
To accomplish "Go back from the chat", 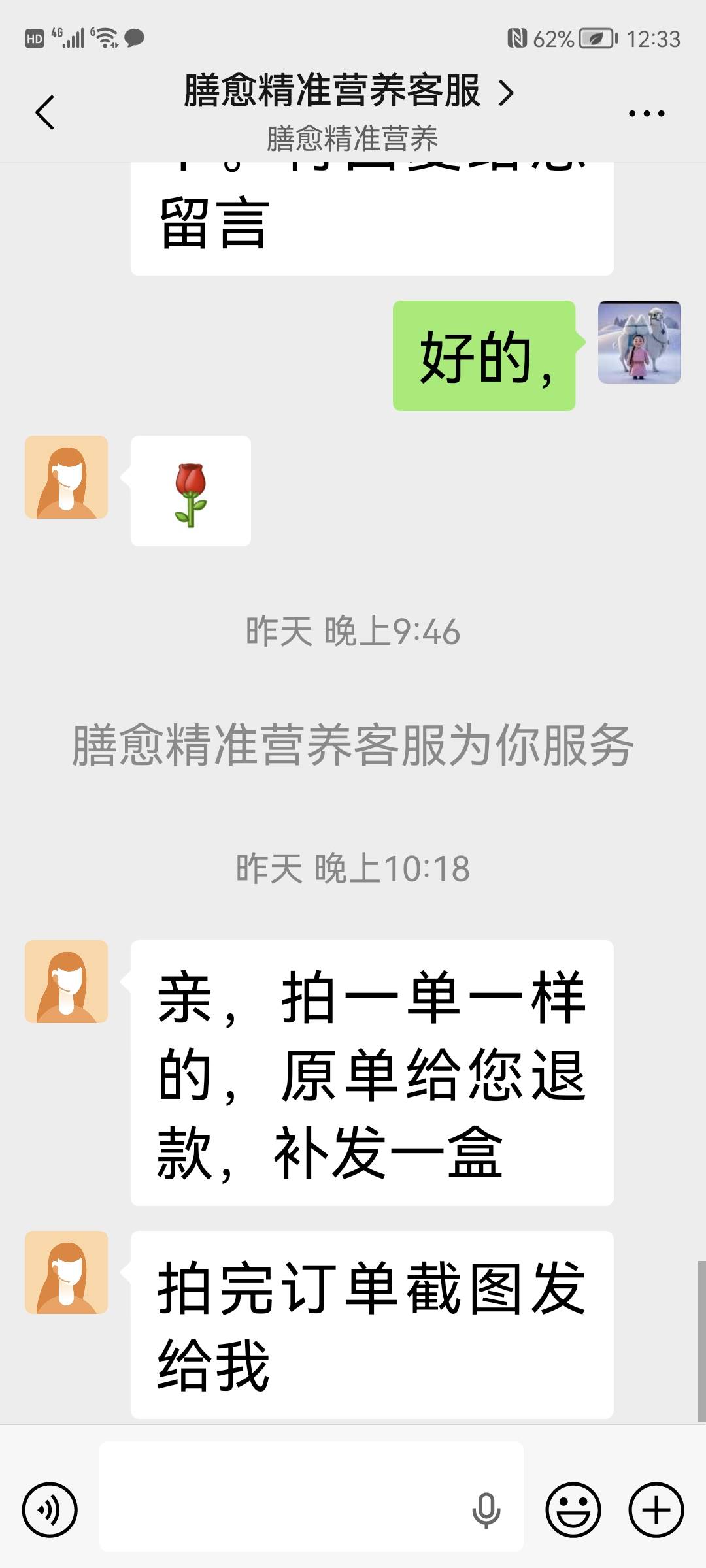I will point(44,112).
